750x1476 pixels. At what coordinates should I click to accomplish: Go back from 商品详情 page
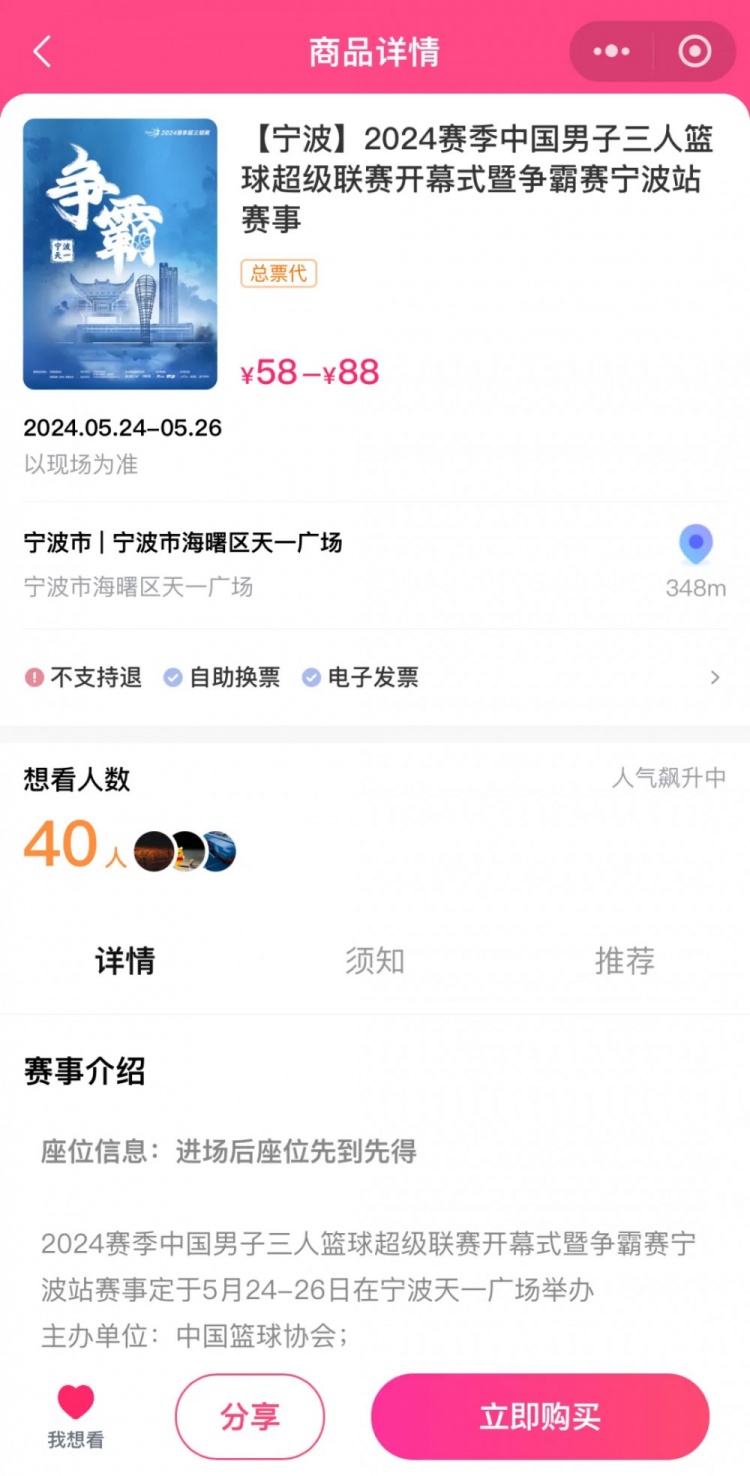(42, 52)
